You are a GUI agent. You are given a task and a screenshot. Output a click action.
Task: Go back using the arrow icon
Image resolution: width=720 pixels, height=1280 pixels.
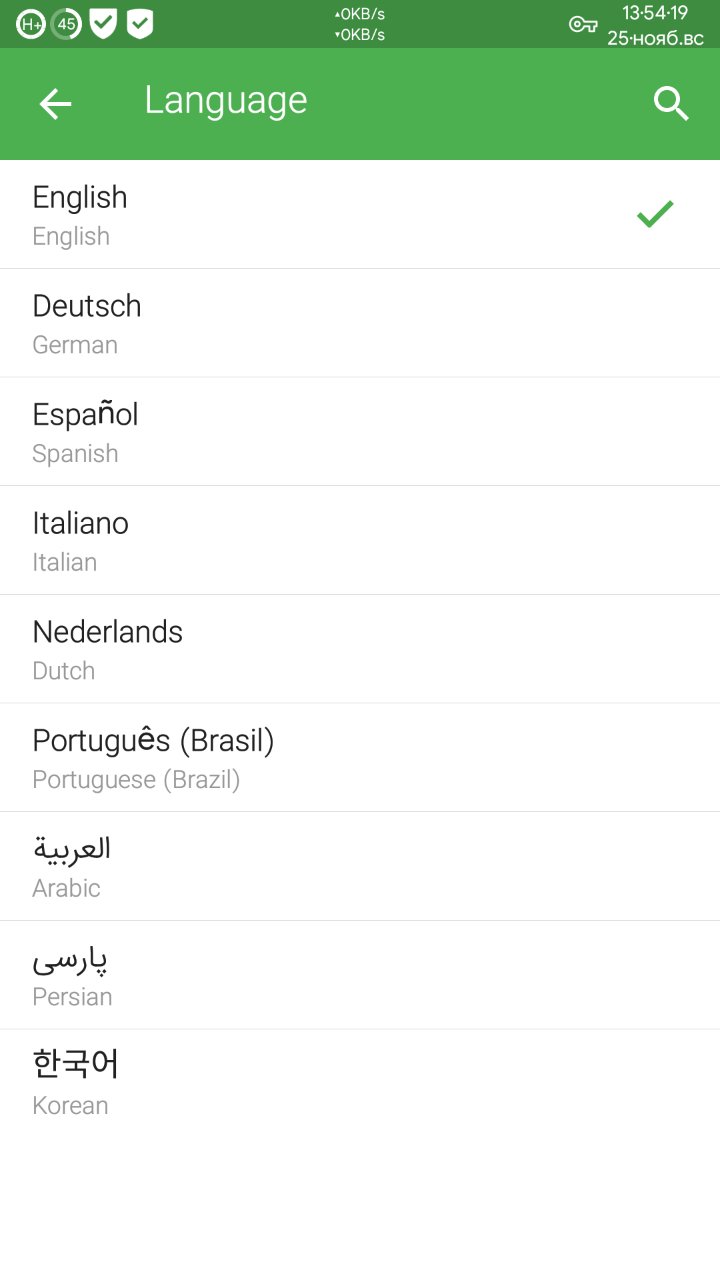pyautogui.click(x=55, y=104)
